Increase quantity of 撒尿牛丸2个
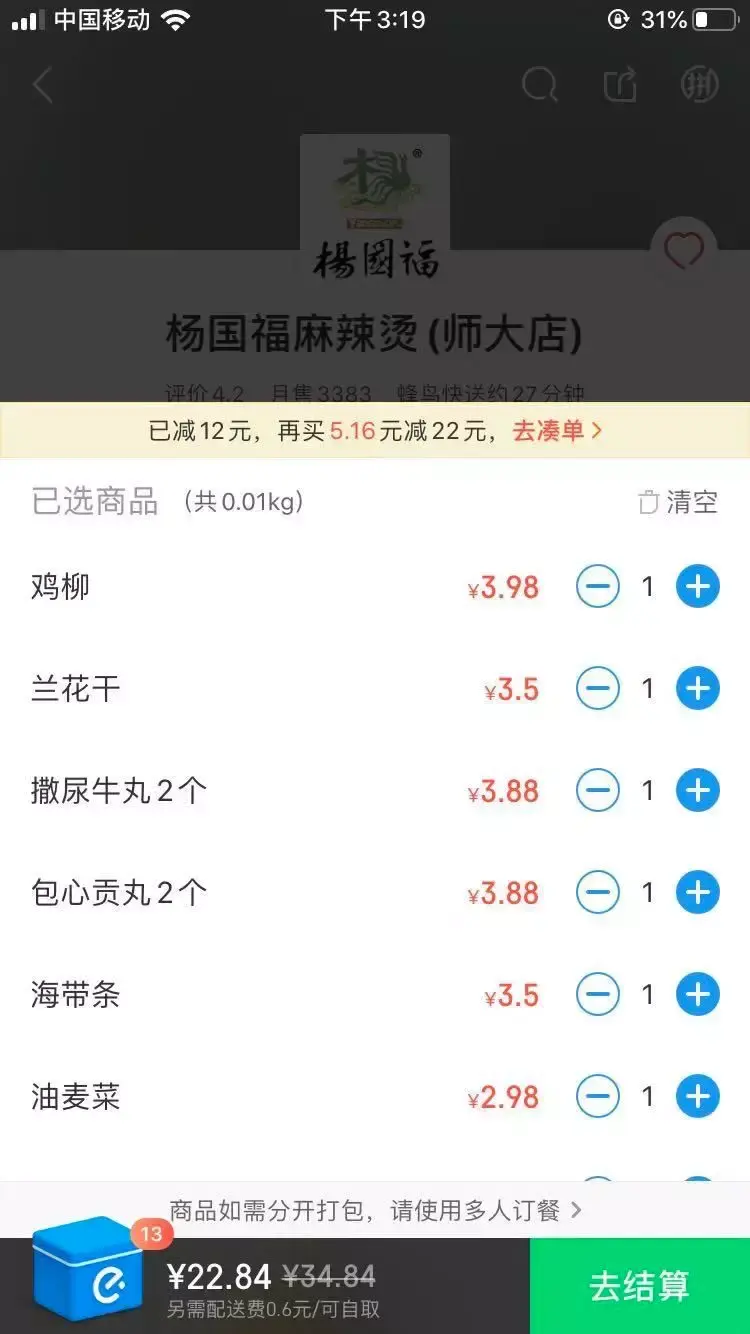The image size is (750, 1334). pos(698,790)
